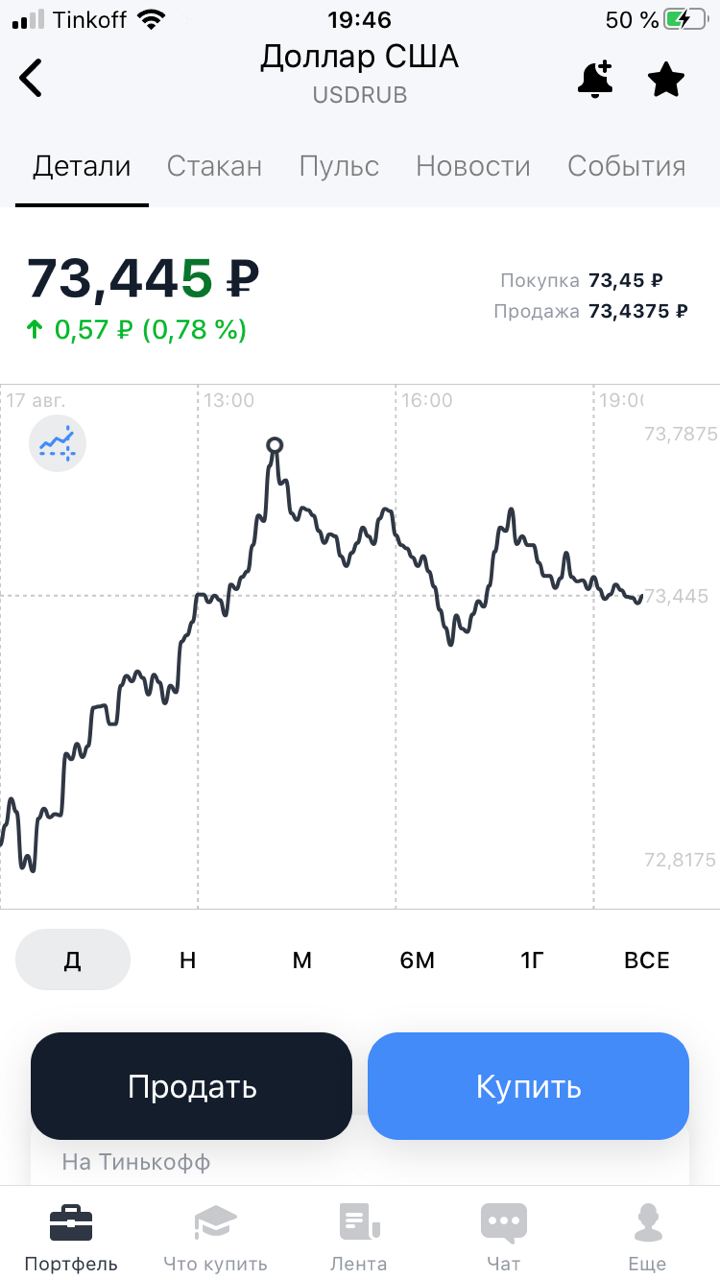The image size is (720, 1280).
Task: Switch the chart to the Н week period
Action: [x=188, y=960]
